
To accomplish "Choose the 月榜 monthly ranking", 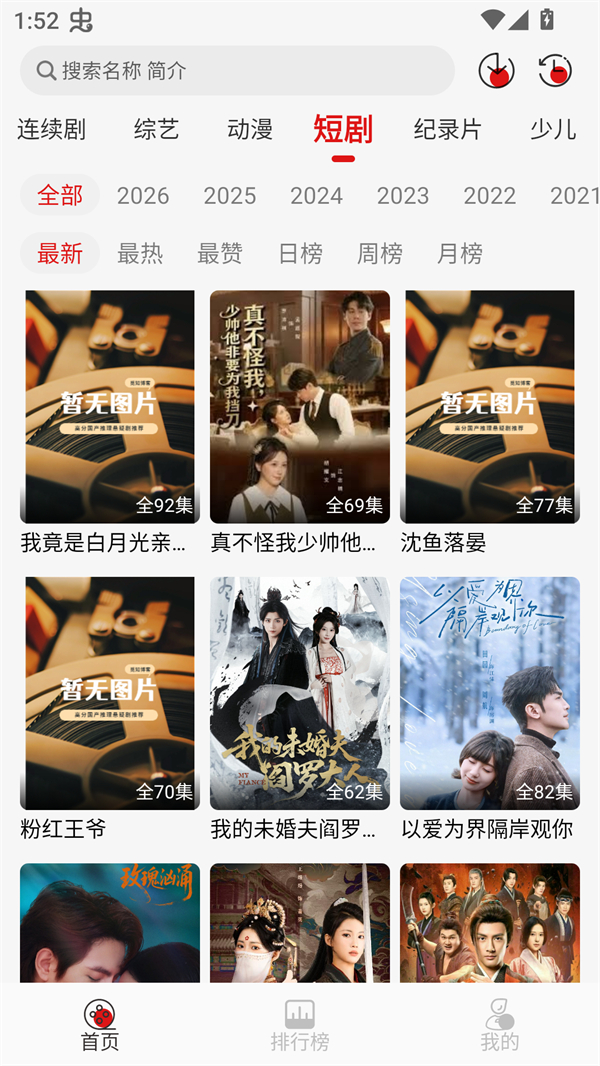I will (460, 253).
